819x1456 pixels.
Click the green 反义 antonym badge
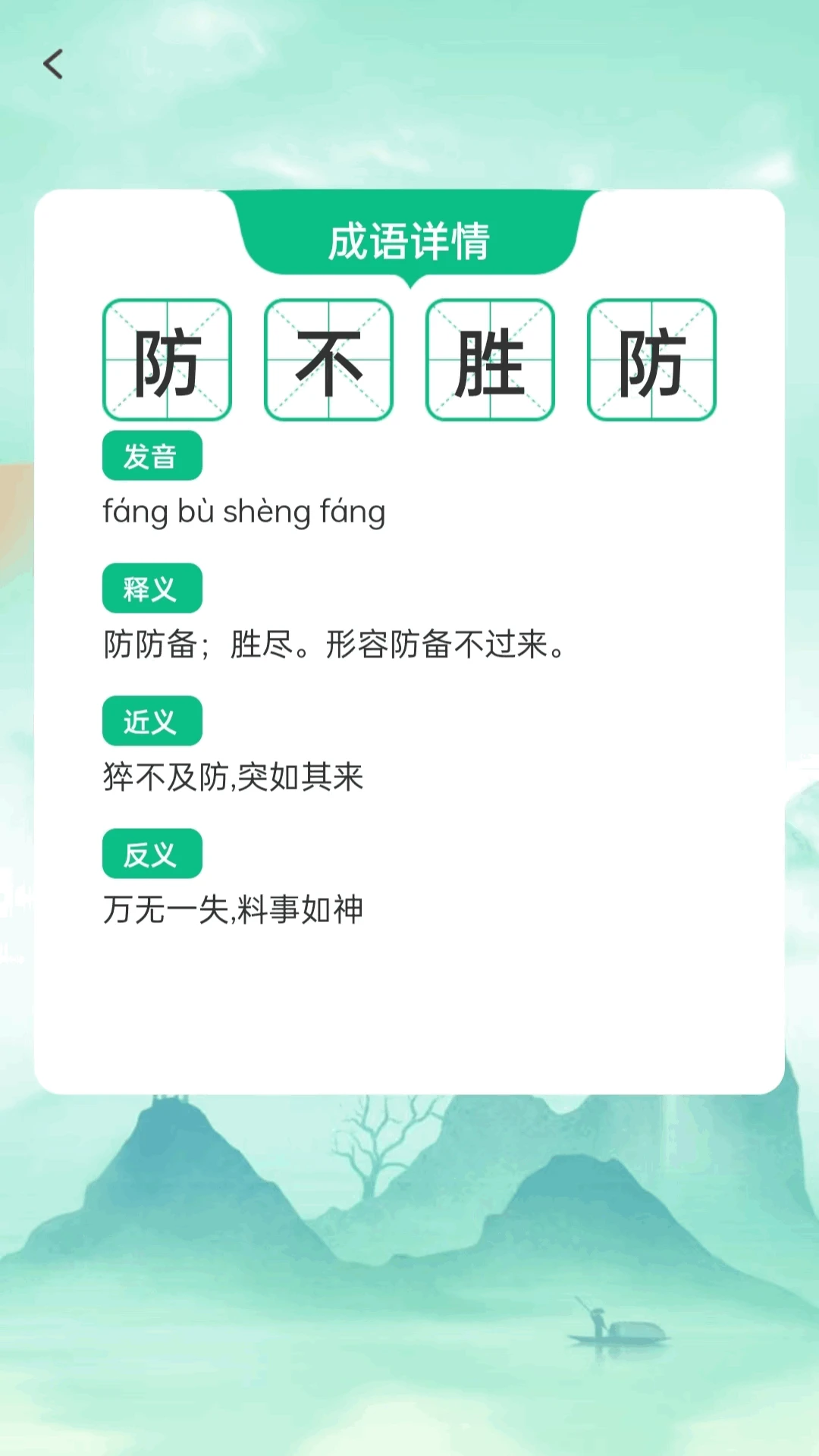tap(152, 853)
